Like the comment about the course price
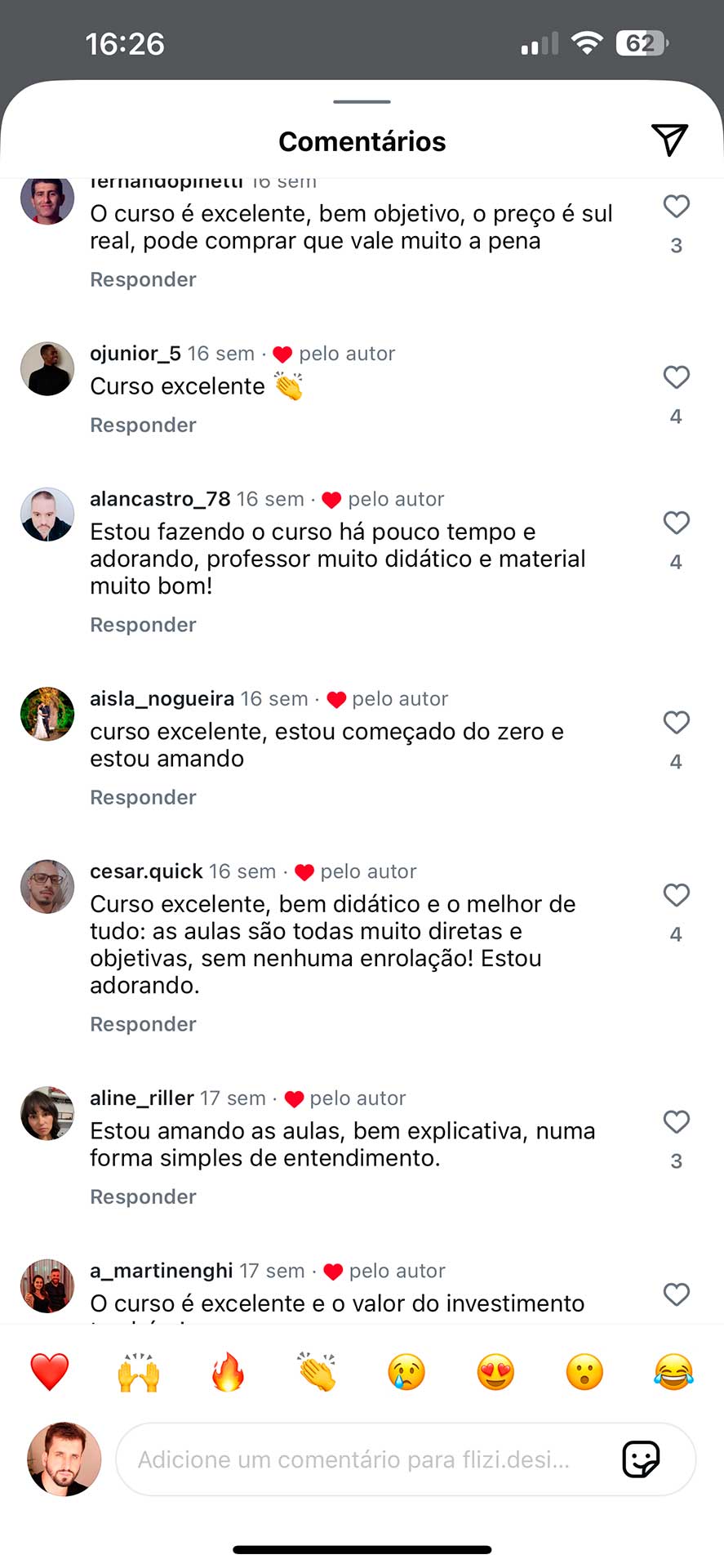Image resolution: width=724 pixels, height=1568 pixels. (x=676, y=207)
